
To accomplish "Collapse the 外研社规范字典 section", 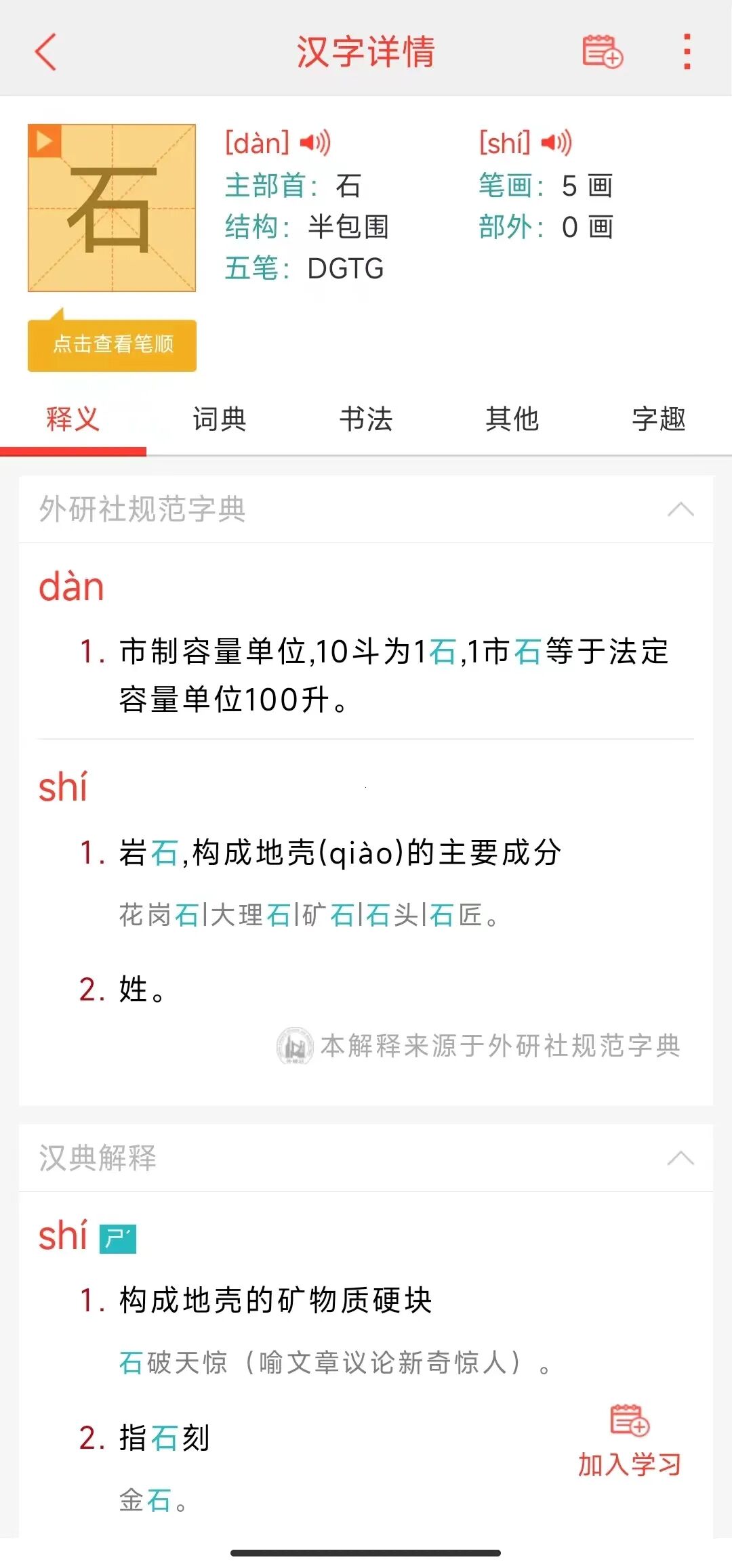I will [x=681, y=509].
